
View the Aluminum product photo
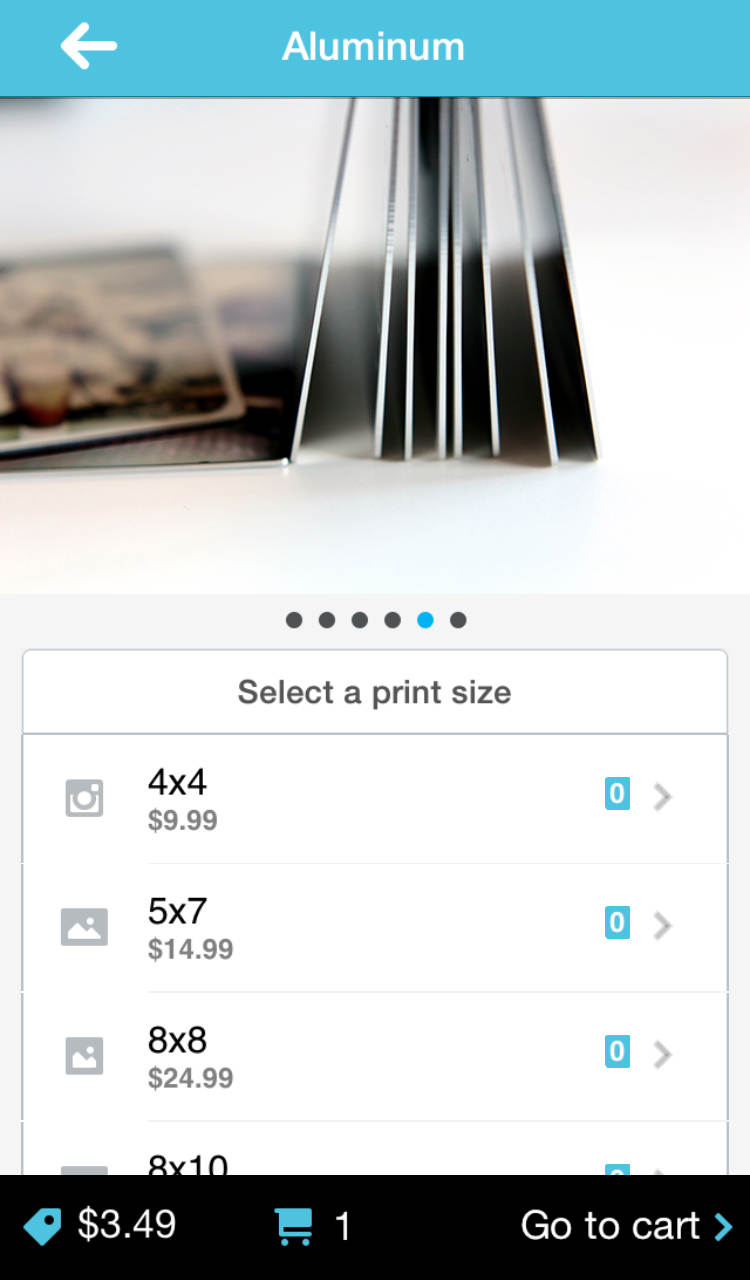click(374, 345)
